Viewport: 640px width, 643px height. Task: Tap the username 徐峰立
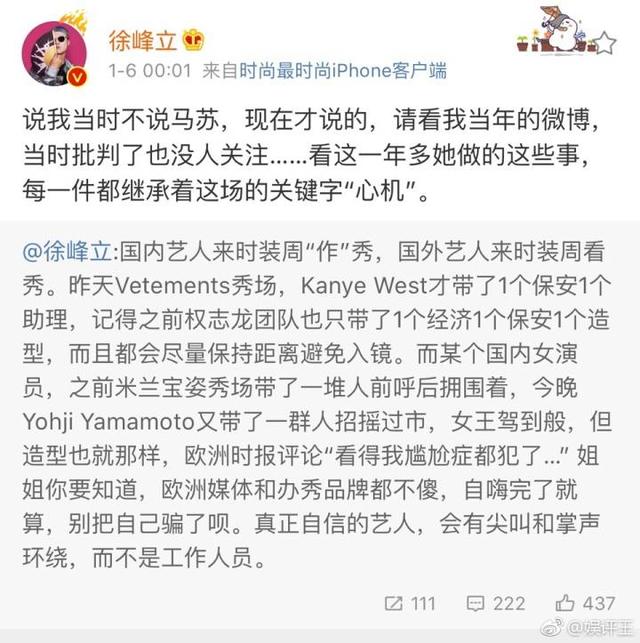pos(139,40)
